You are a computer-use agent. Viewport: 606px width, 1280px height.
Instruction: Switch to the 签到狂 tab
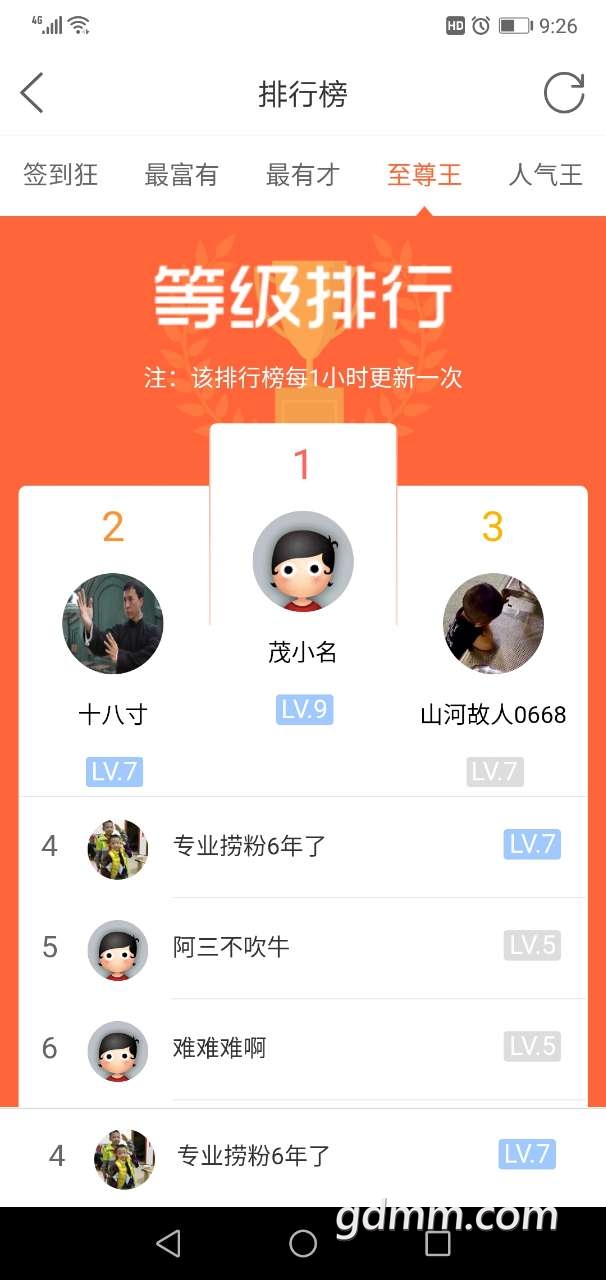coord(61,176)
